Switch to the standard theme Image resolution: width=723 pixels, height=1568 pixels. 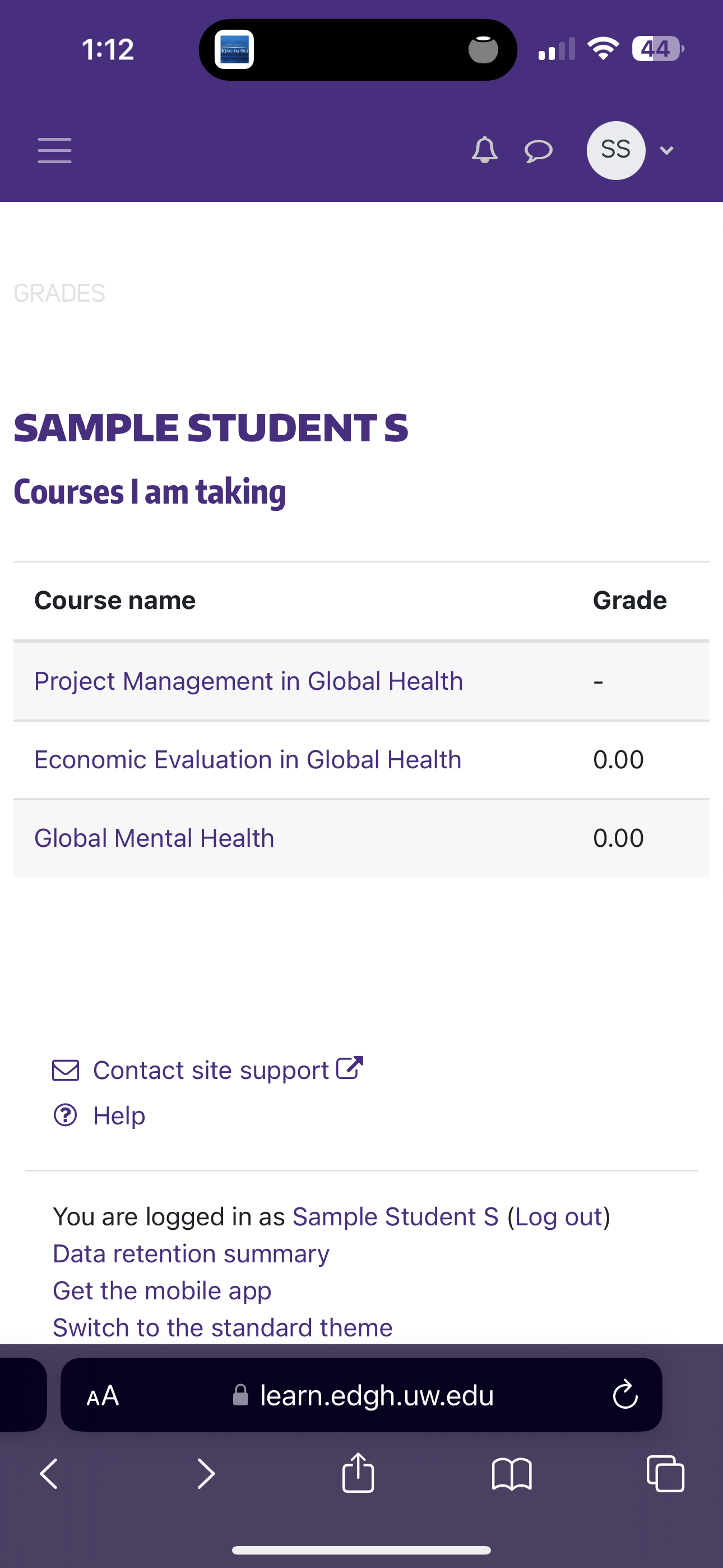pos(223,1327)
